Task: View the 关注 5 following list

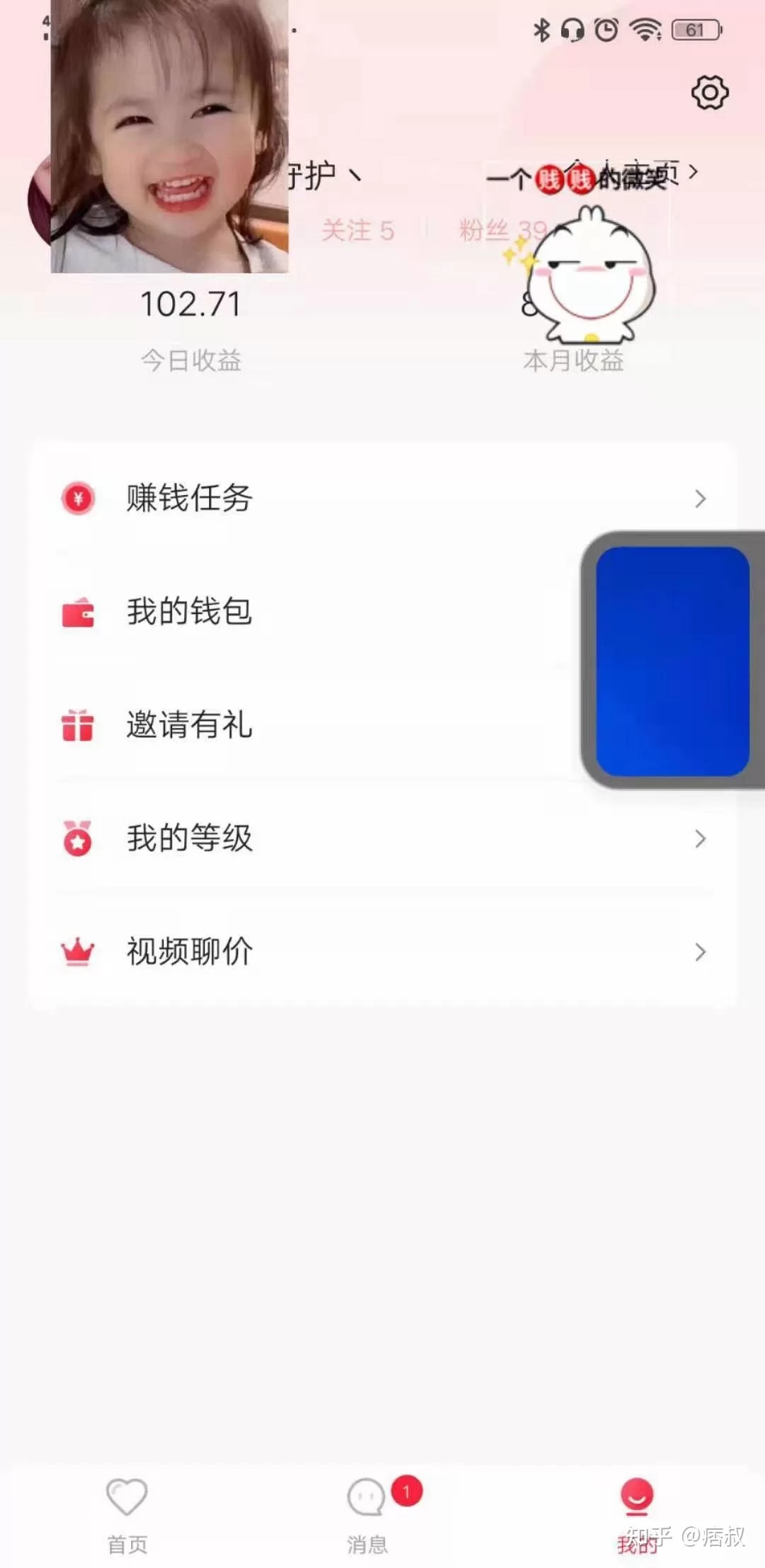Action: pos(358,230)
